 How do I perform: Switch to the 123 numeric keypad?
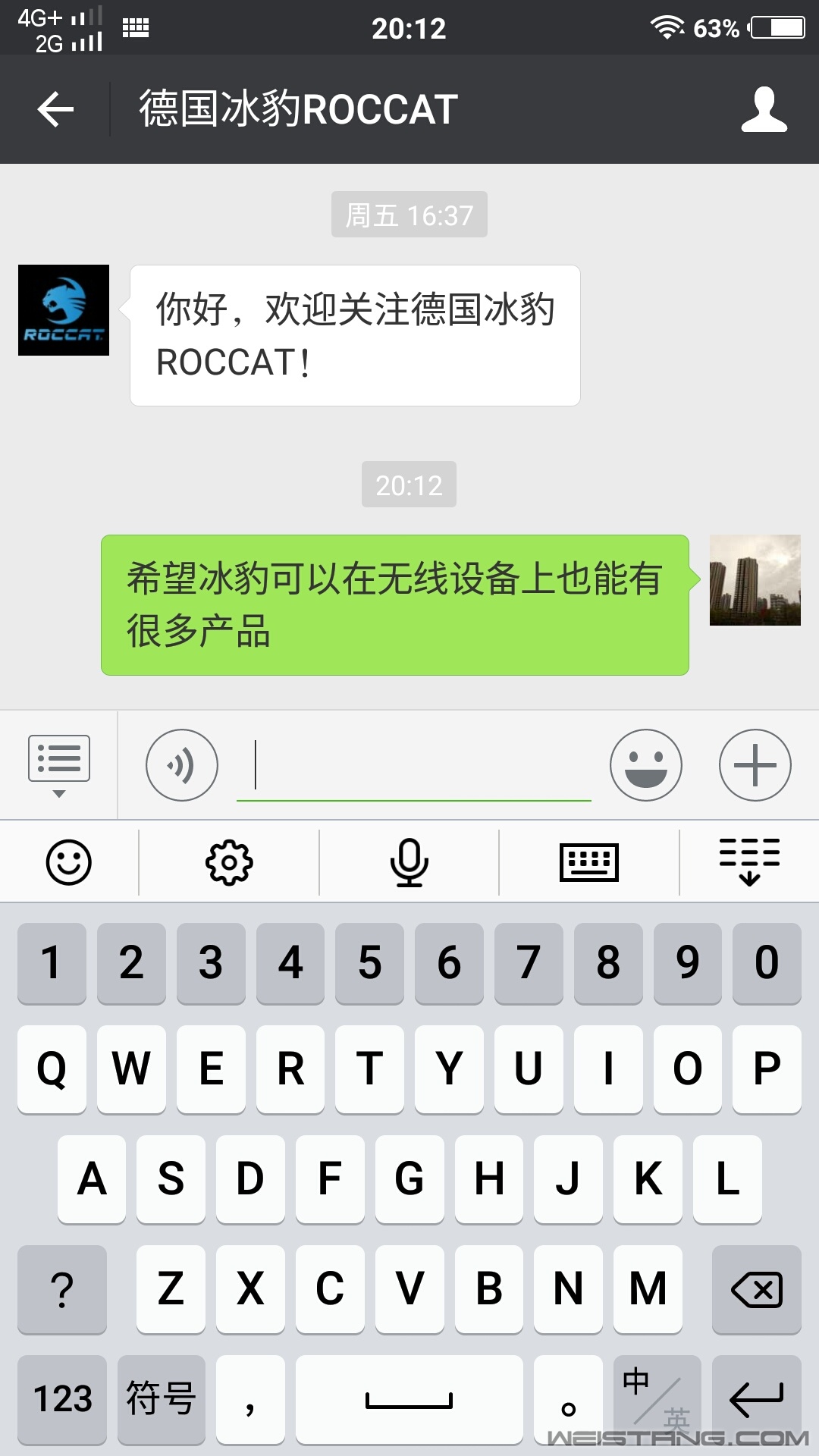(x=62, y=1399)
